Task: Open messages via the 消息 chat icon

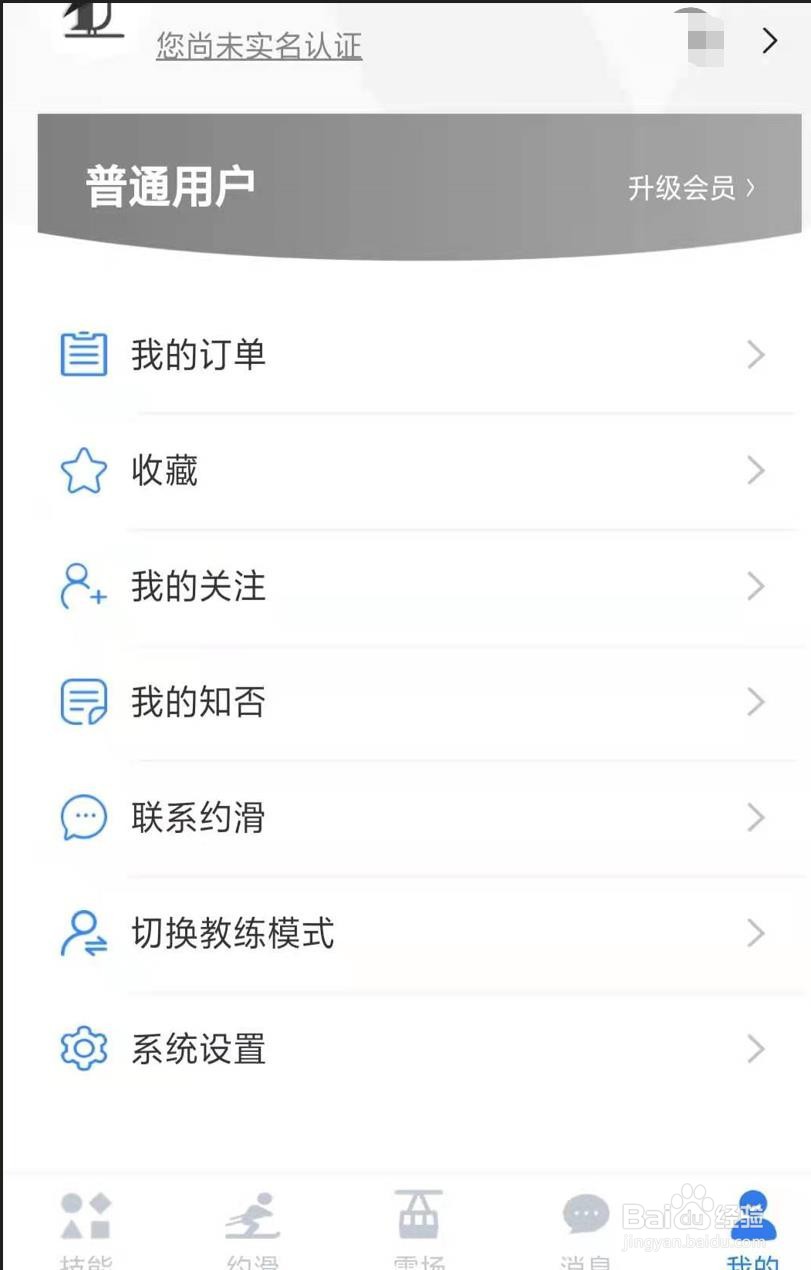Action: [x=585, y=1213]
